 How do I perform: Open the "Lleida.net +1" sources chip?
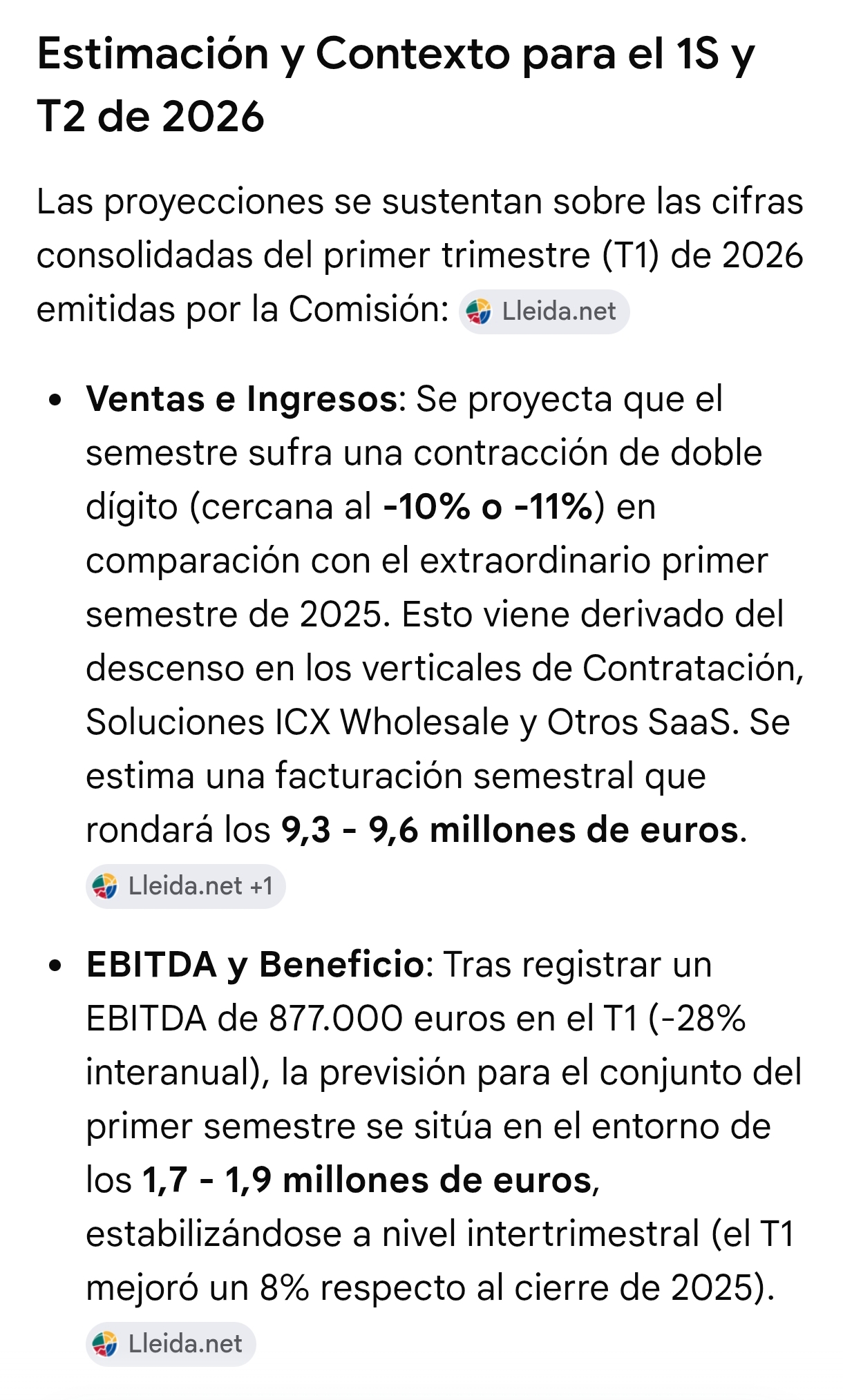pyautogui.click(x=185, y=886)
